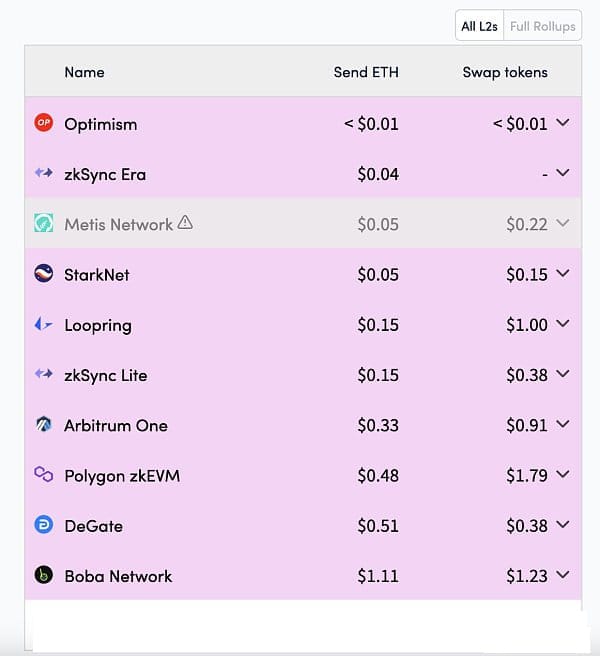This screenshot has height=656, width=600.
Task: Expand the Optimism row details
Action: 562,123
